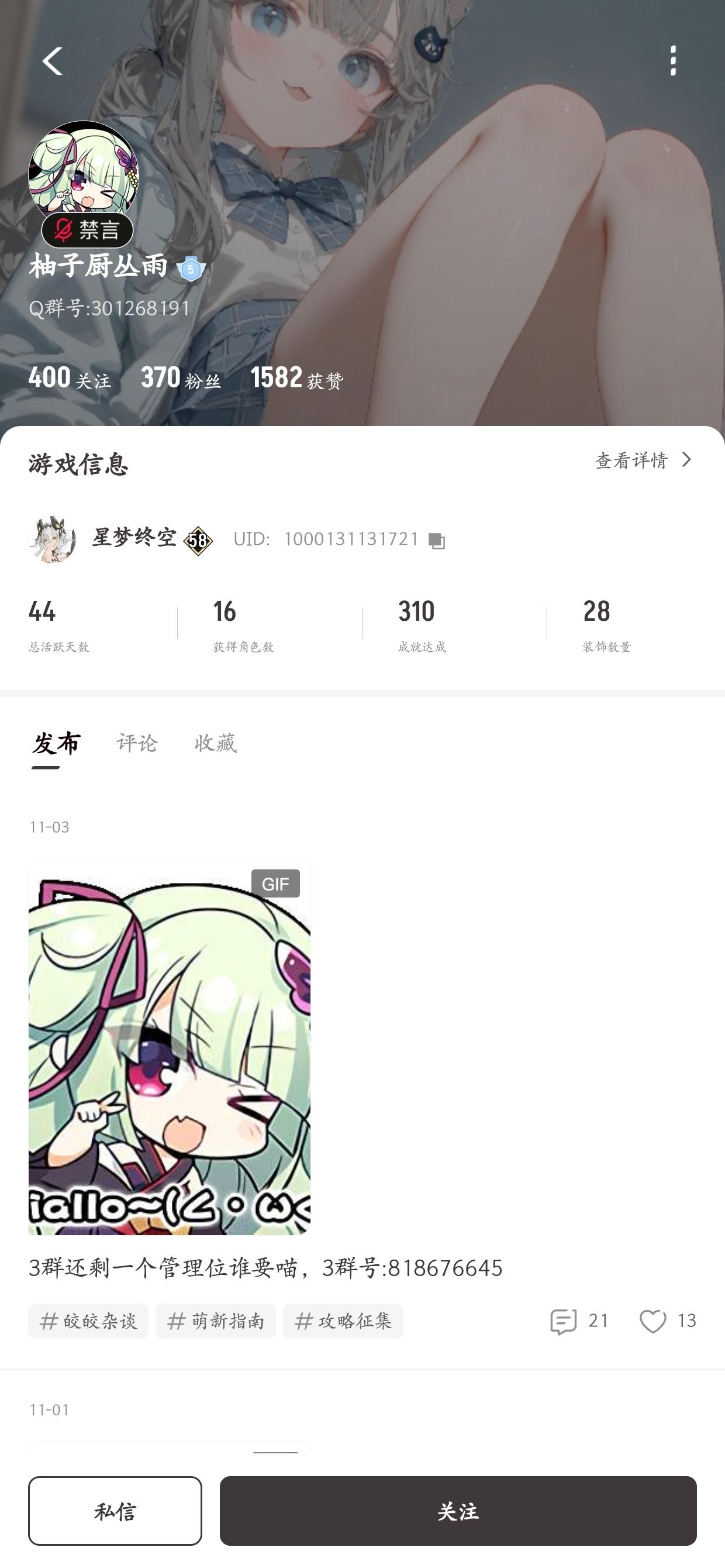Copy the UID with the copy icon
Image resolution: width=725 pixels, height=1568 pixels.
point(437,541)
